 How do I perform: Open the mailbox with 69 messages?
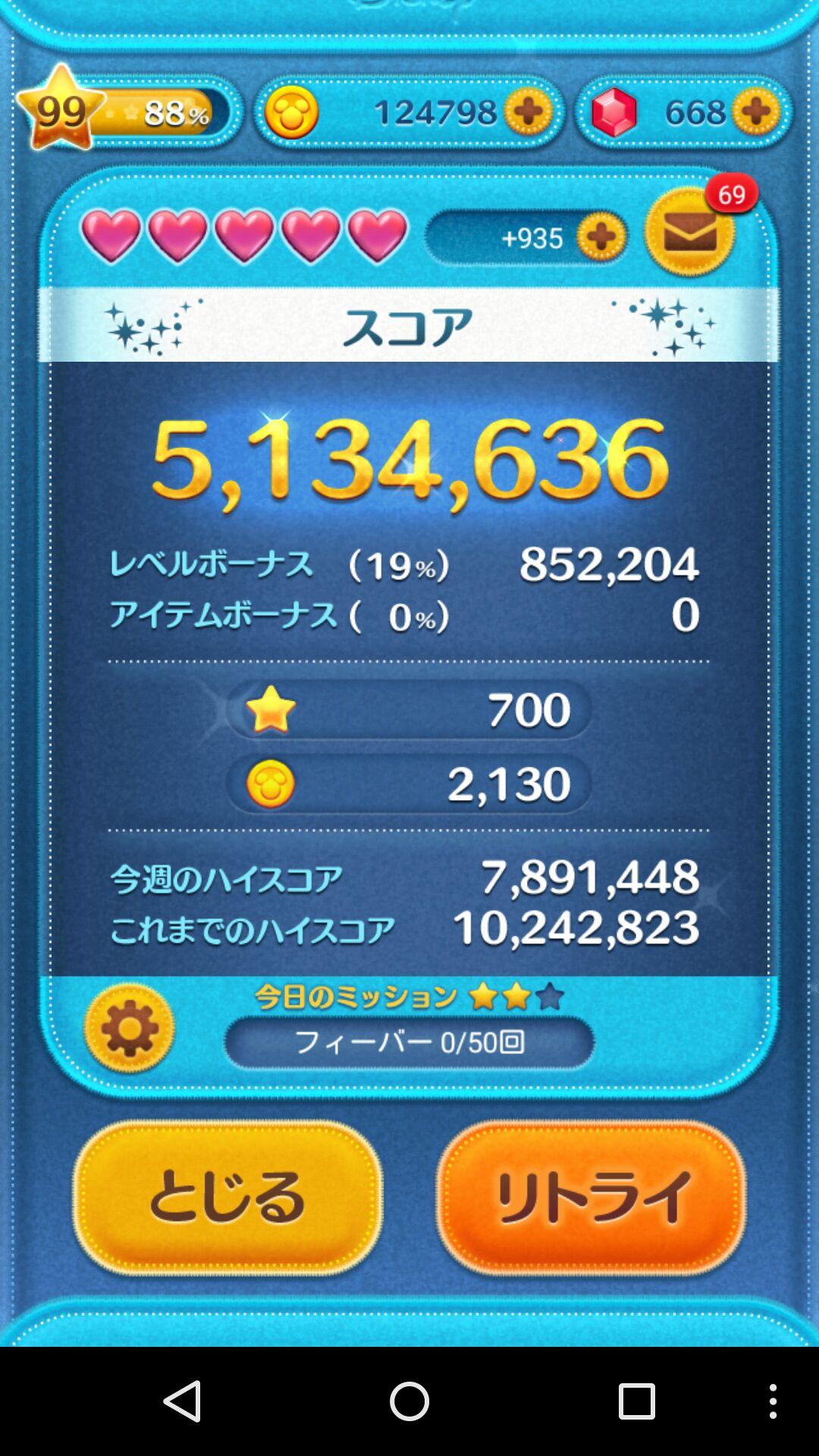pyautogui.click(x=690, y=231)
